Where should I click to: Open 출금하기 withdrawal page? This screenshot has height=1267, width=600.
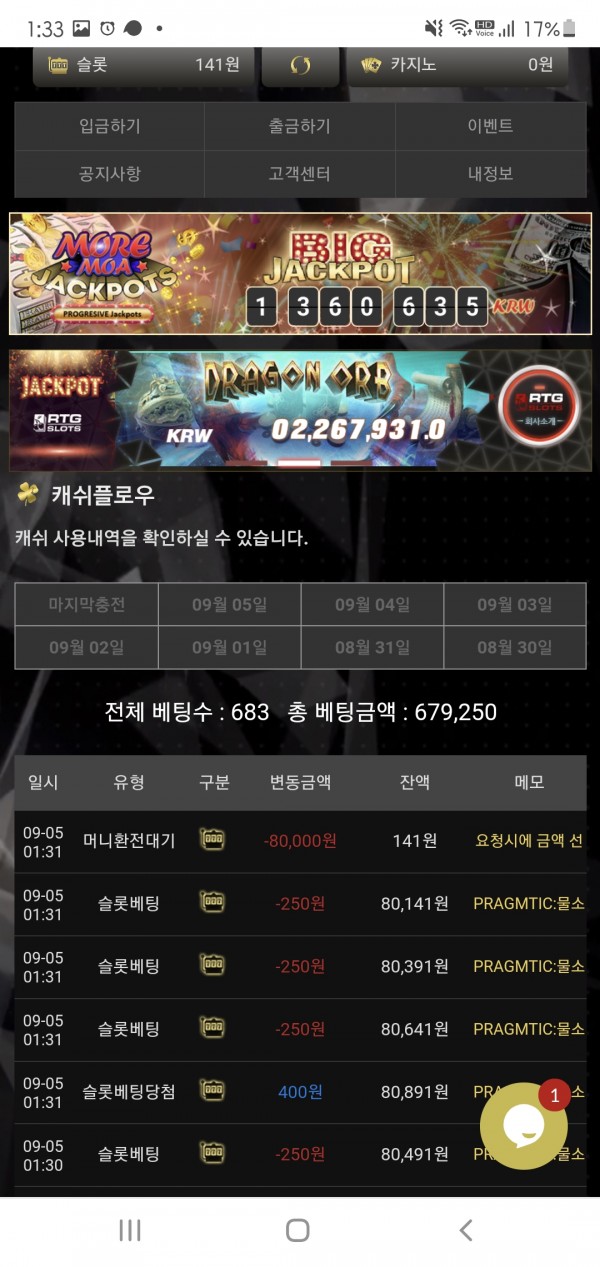pos(299,126)
